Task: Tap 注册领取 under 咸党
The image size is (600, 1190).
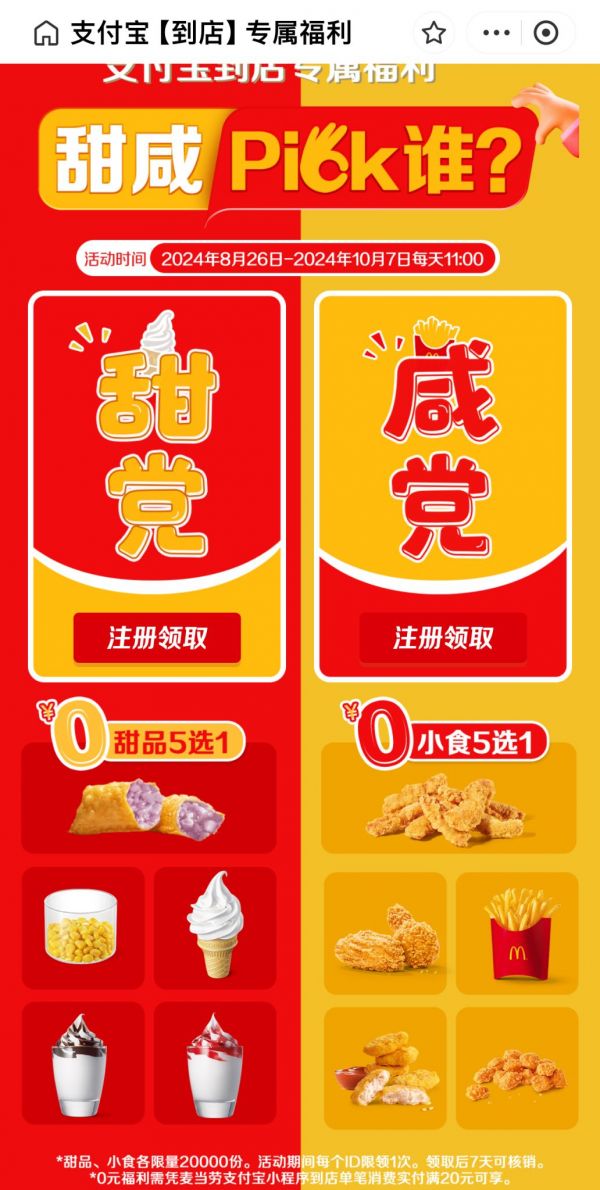Action: click(x=443, y=638)
